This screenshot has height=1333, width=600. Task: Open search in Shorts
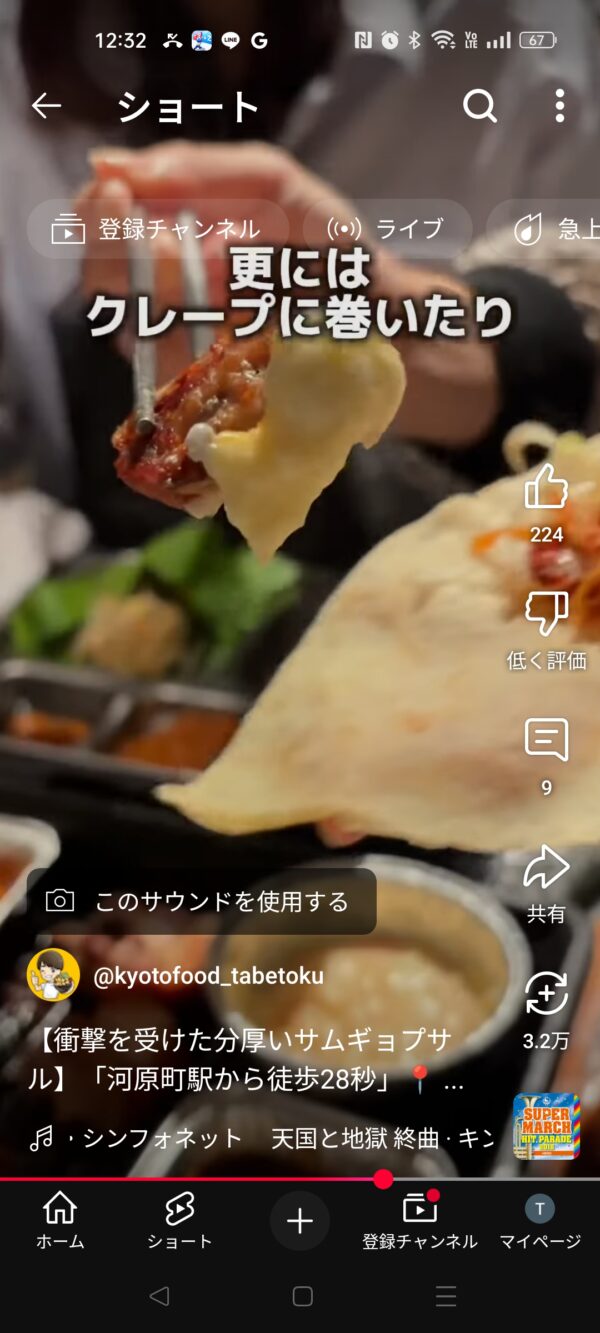[479, 106]
